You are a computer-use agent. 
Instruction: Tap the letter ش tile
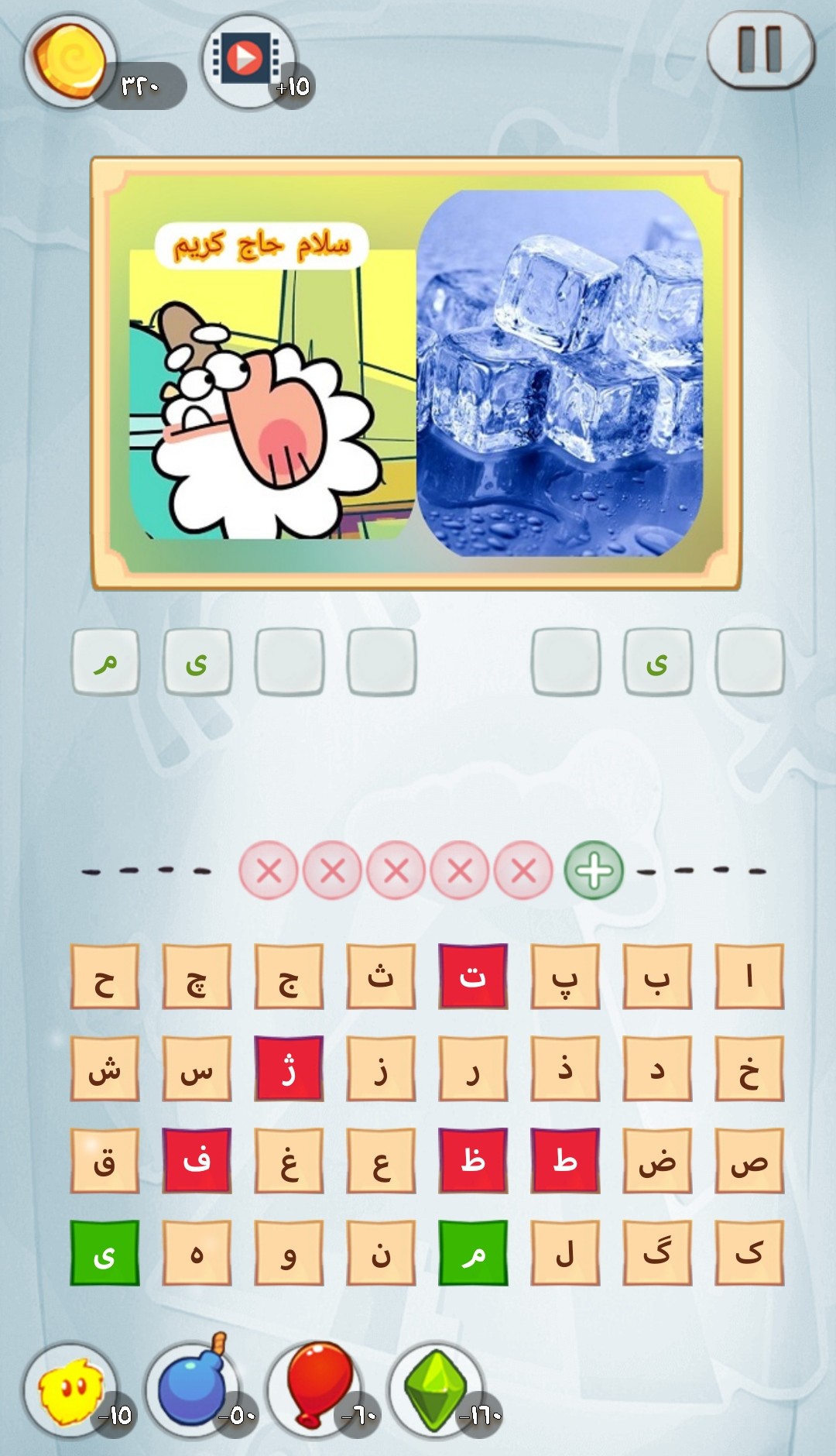point(104,1070)
